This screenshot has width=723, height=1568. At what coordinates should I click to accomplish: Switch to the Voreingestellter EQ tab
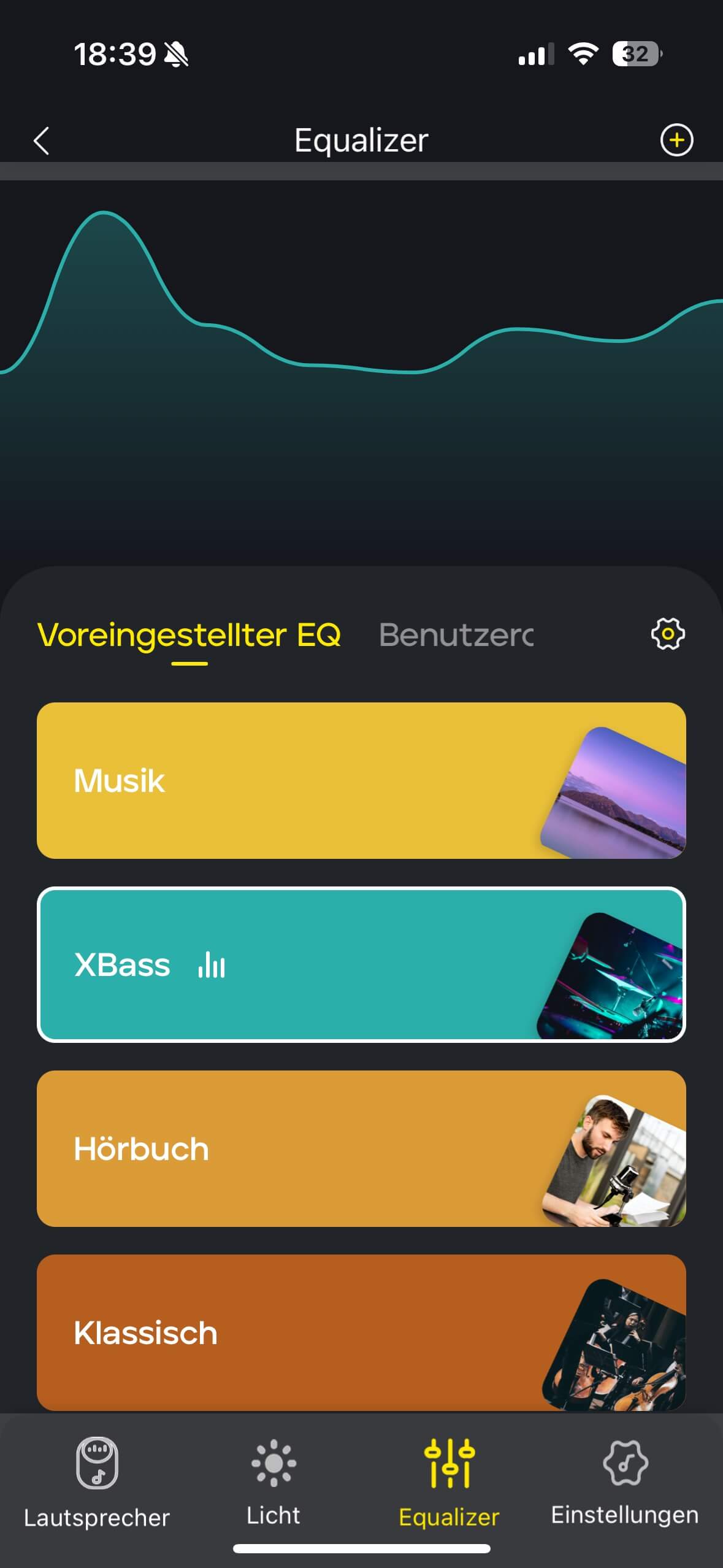[x=189, y=635]
